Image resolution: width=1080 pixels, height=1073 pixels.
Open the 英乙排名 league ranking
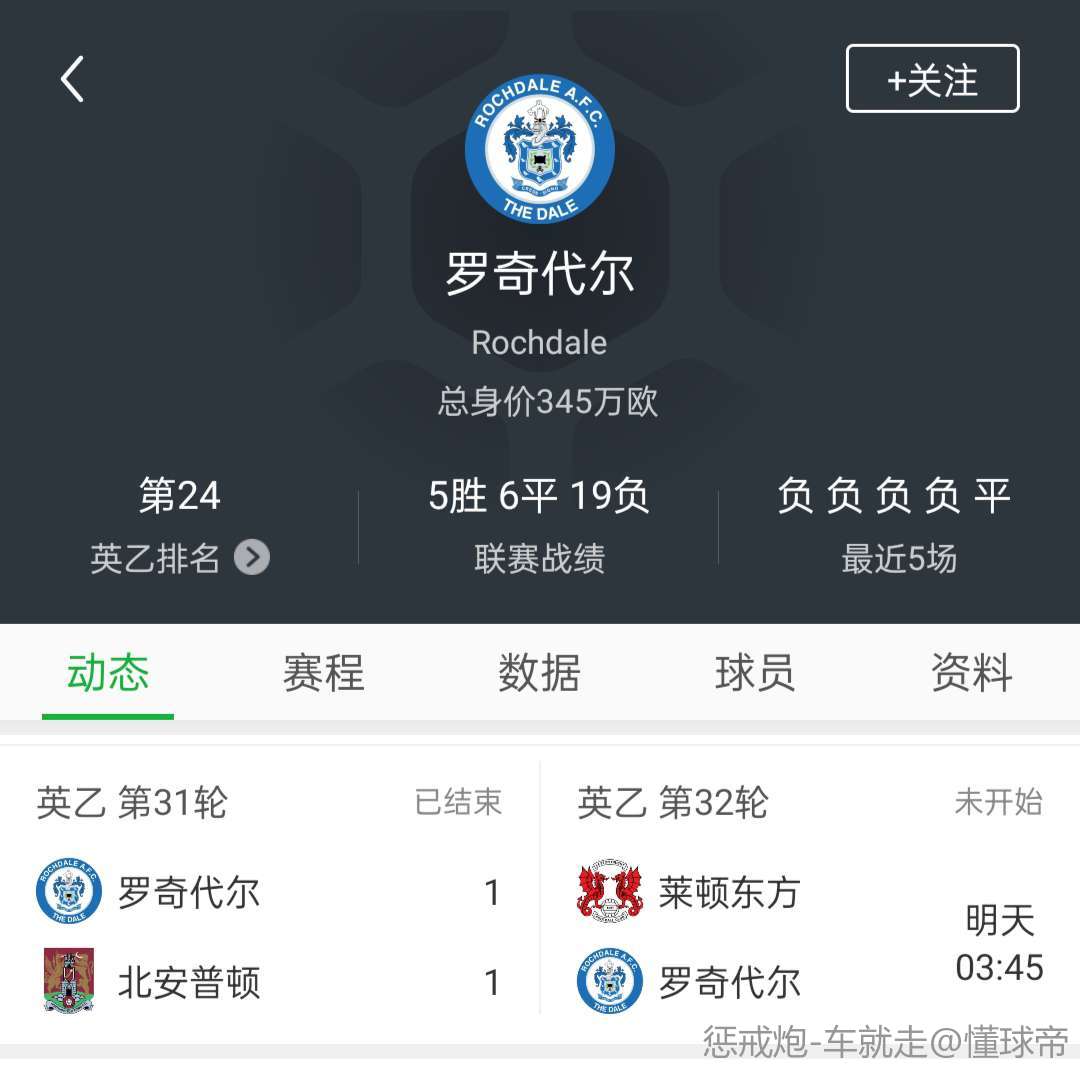(x=180, y=557)
